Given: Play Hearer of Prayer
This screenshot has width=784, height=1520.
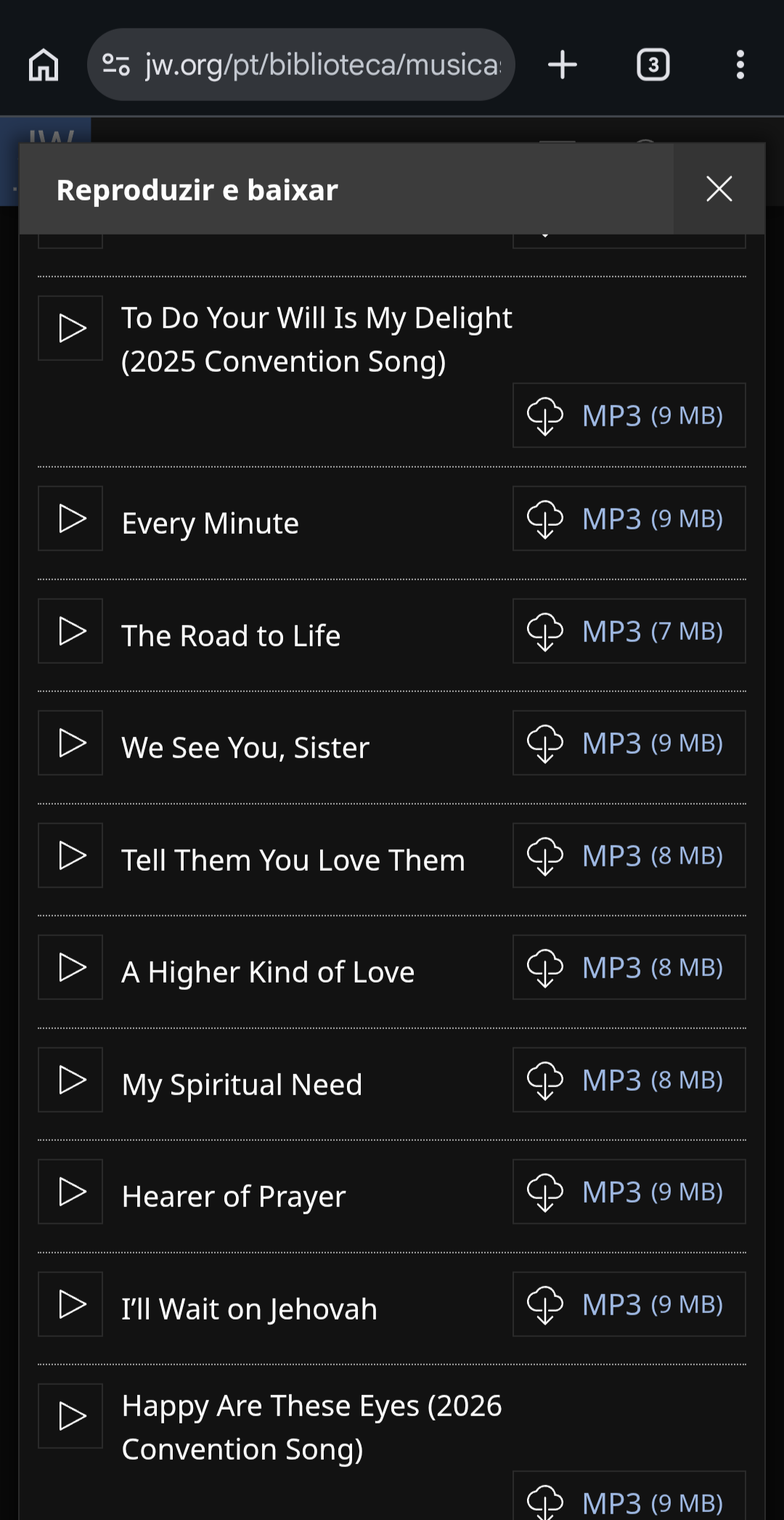Looking at the screenshot, I should point(70,1192).
